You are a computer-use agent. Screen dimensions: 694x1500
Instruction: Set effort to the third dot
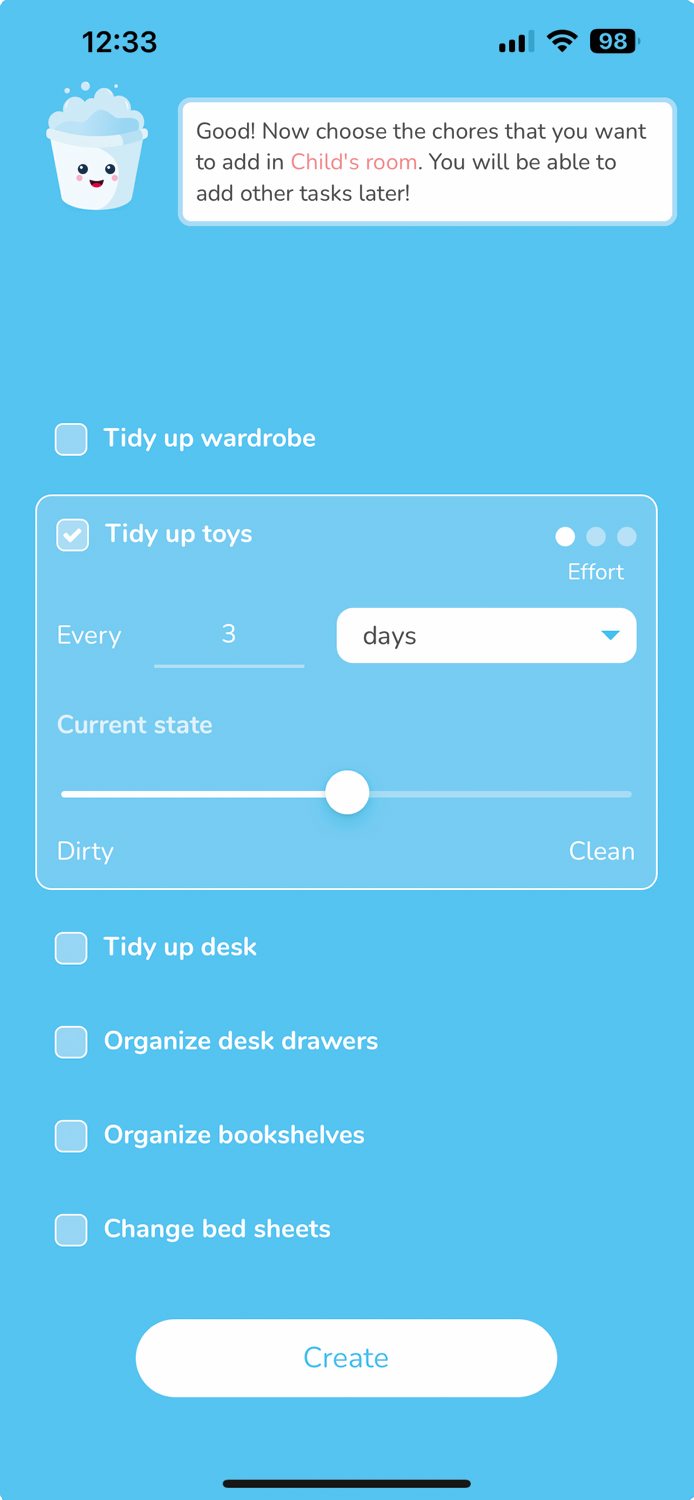[x=627, y=537]
